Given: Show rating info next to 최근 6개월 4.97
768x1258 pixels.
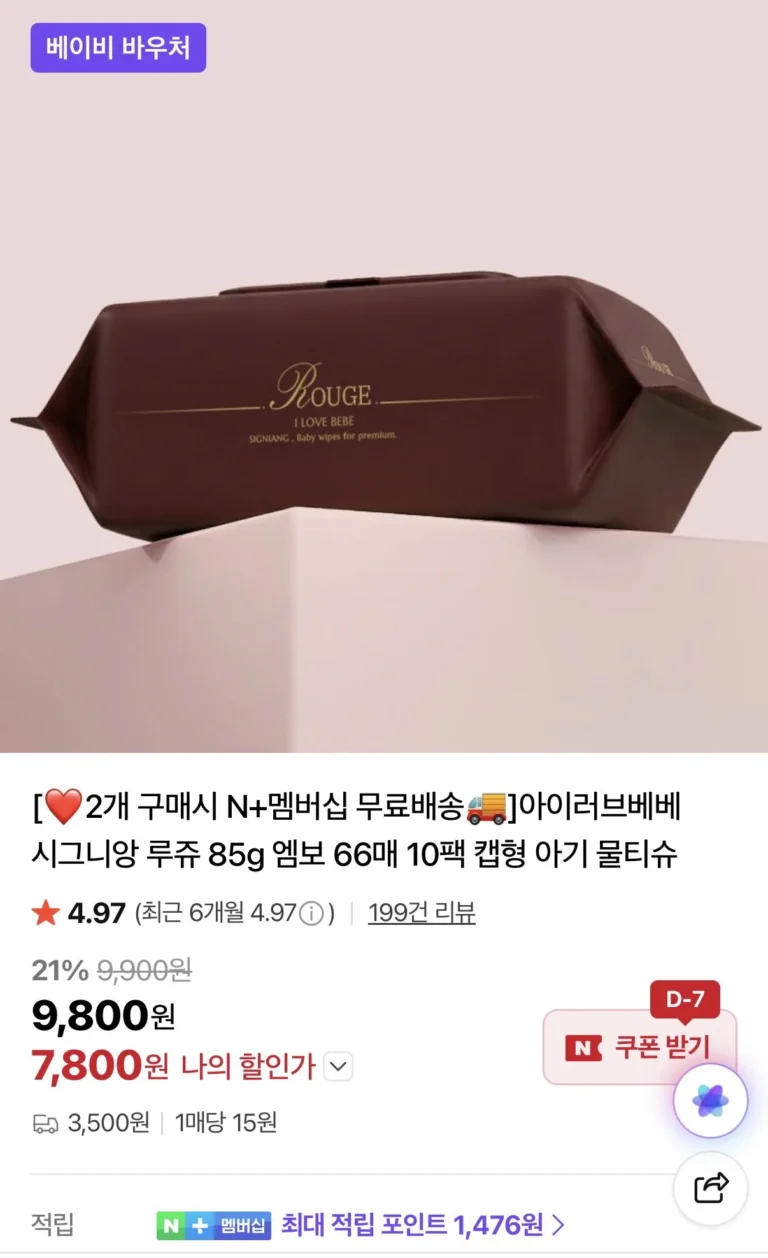Looking at the screenshot, I should (312, 914).
